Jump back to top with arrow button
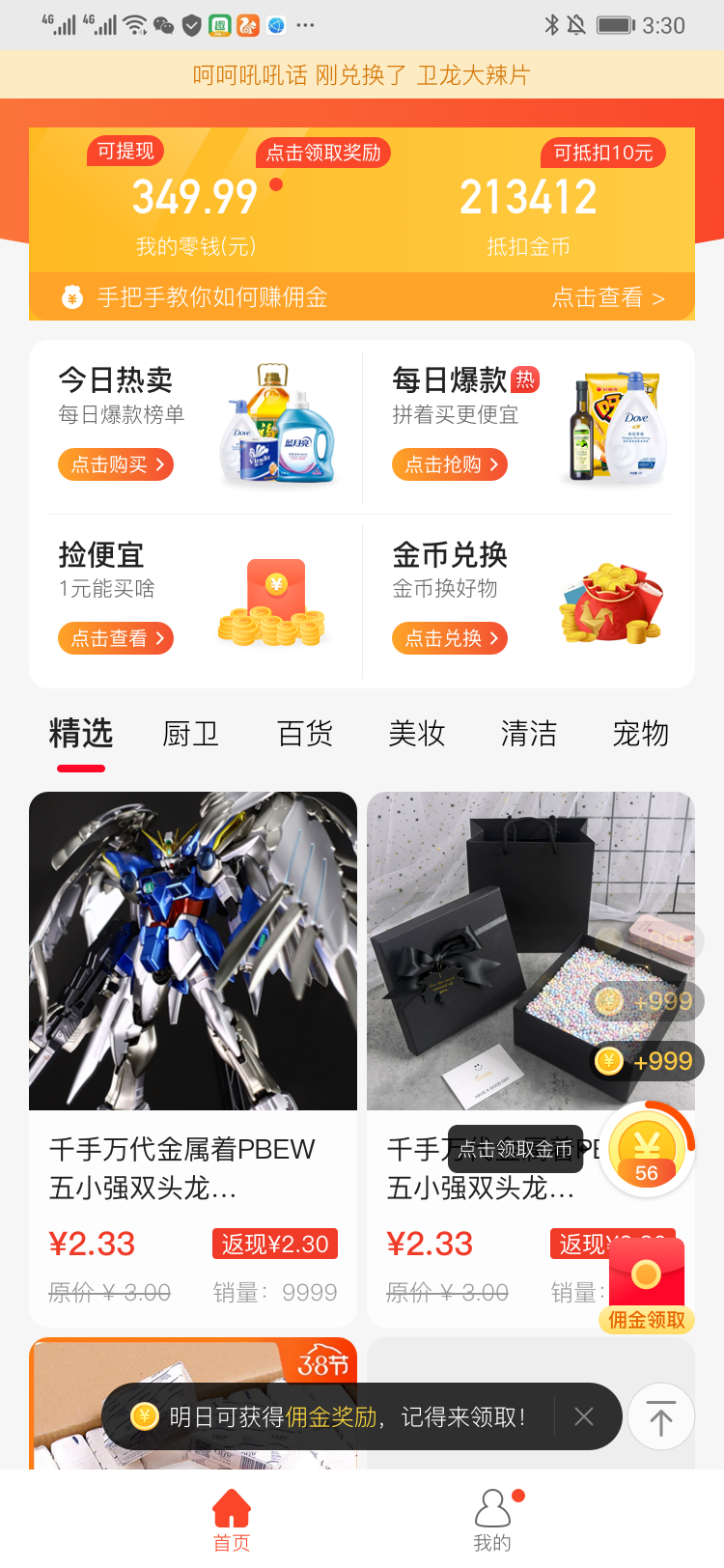Screen dimensions: 724x1568 [661, 1417]
